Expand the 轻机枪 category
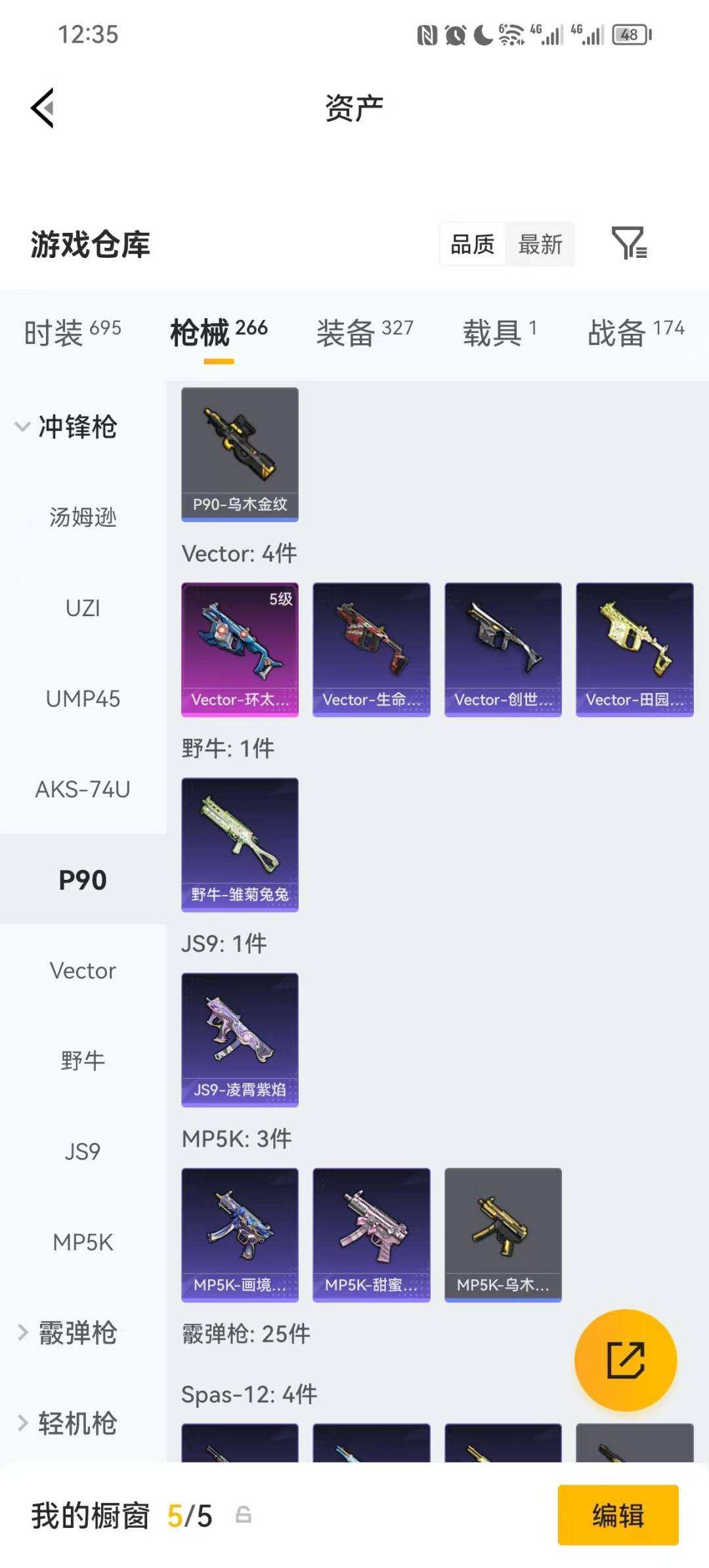 tap(66, 1423)
